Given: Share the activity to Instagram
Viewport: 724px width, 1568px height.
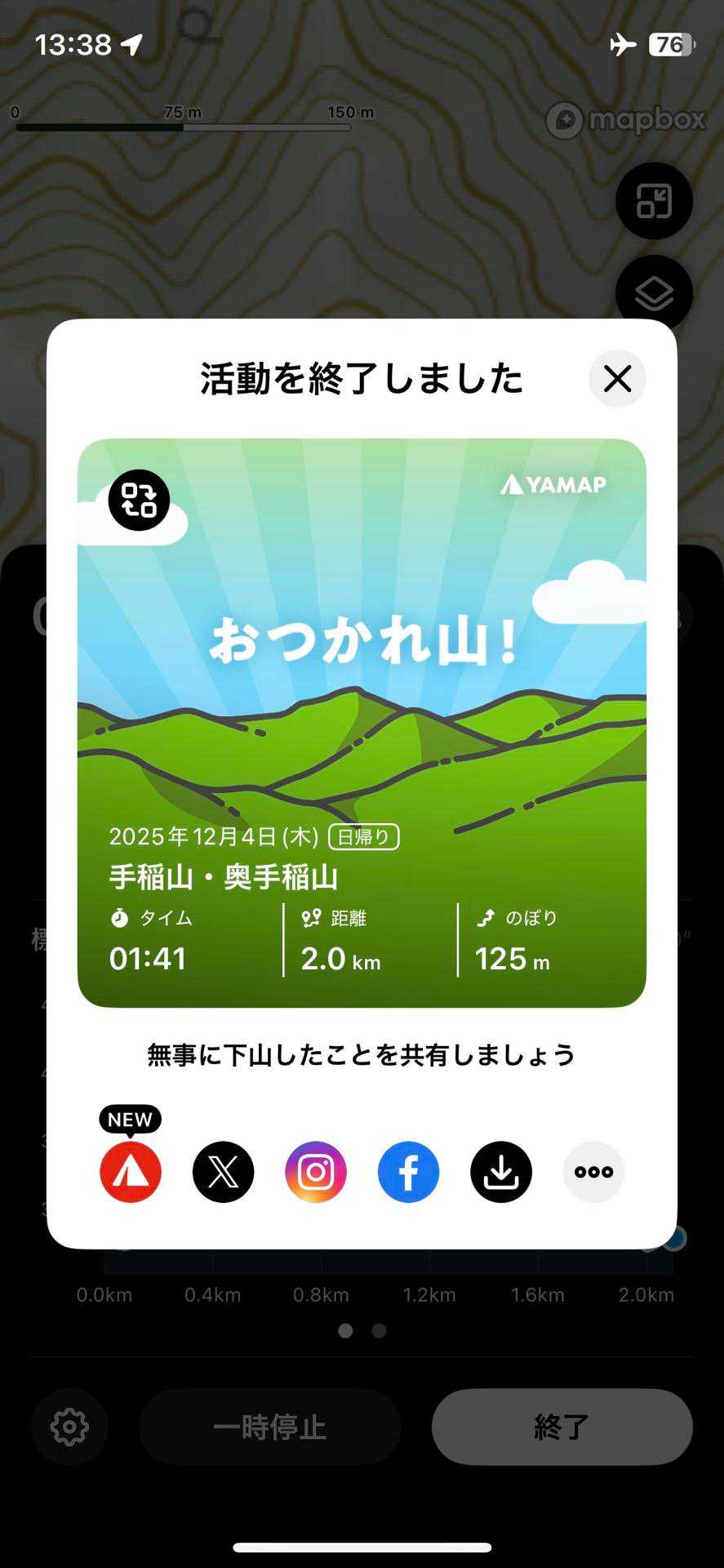Looking at the screenshot, I should tap(316, 1172).
